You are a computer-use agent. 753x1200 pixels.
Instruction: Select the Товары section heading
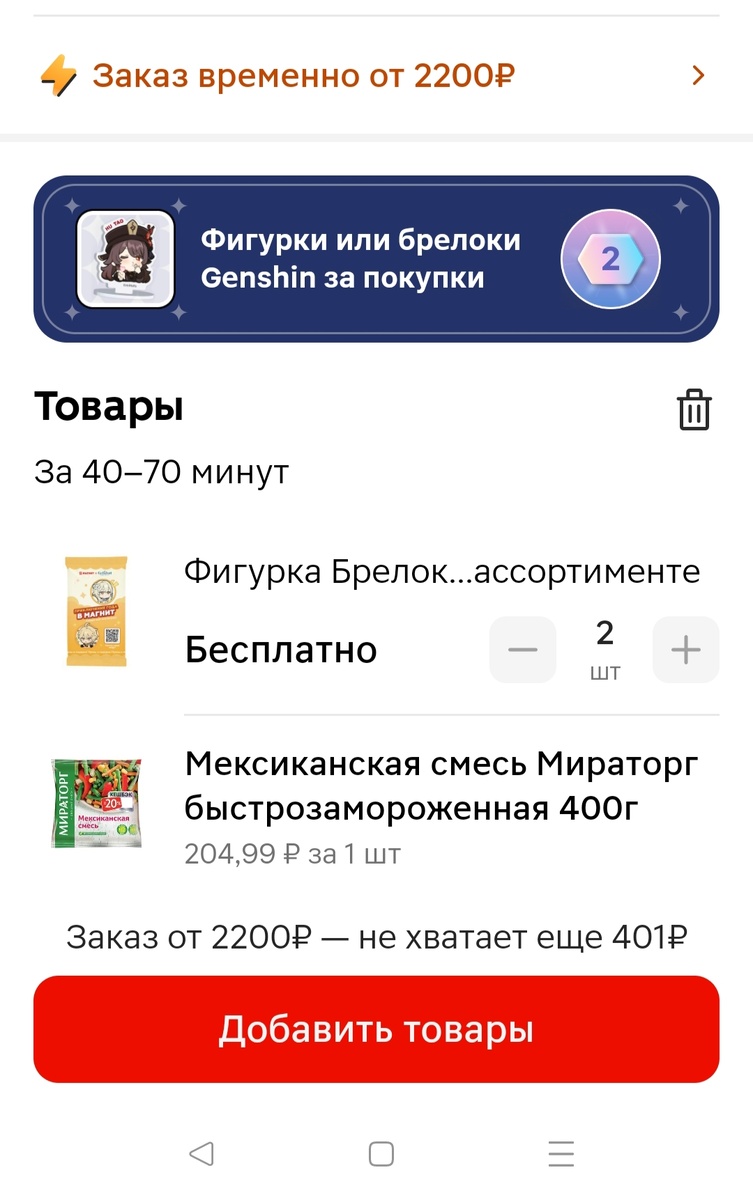pyautogui.click(x=108, y=406)
